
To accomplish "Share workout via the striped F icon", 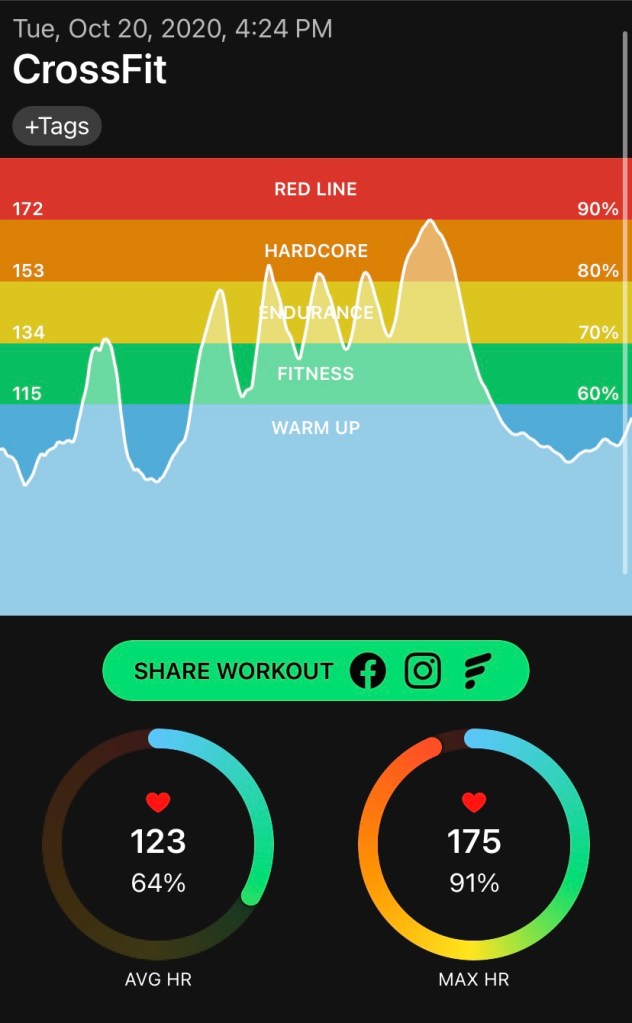I will coord(479,671).
